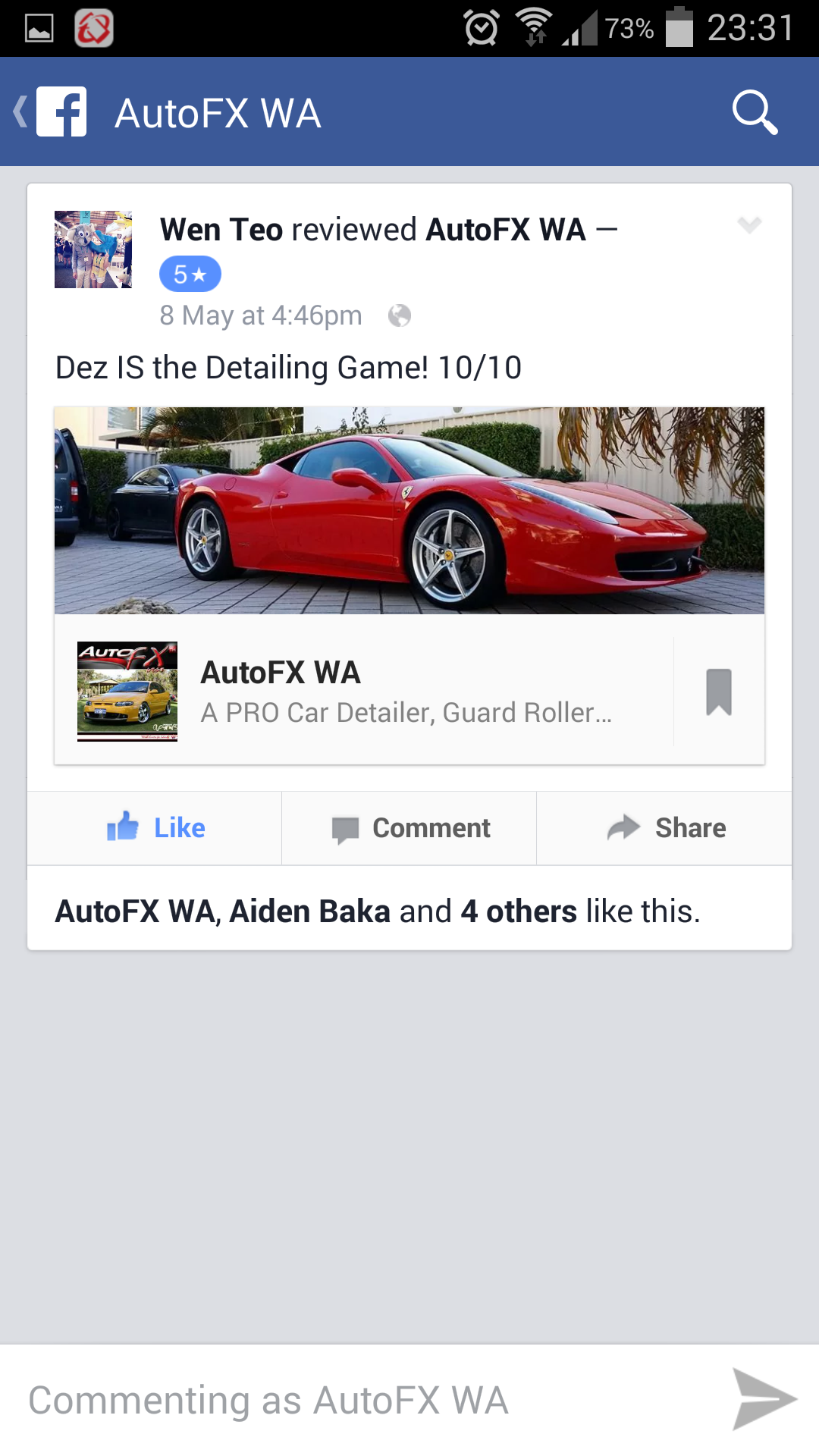Send the comment with the arrow icon
The image size is (819, 1456).
[764, 1399]
